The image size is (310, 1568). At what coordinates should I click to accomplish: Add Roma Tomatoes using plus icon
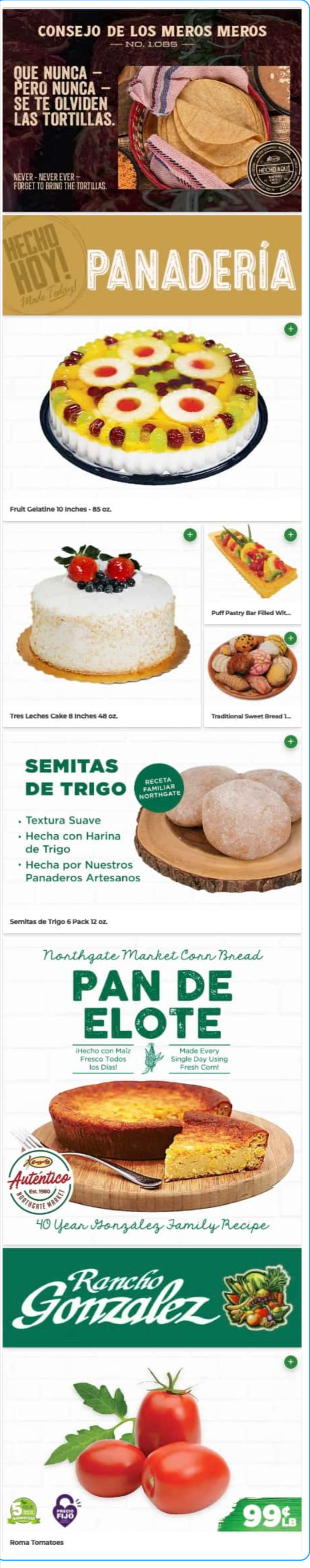pos(290,1362)
